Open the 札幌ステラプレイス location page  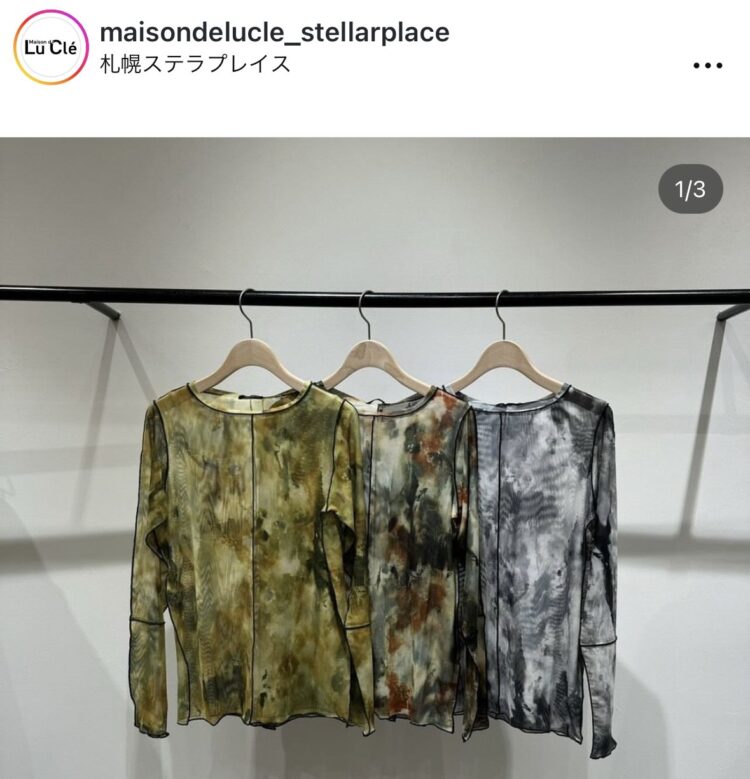(x=195, y=65)
